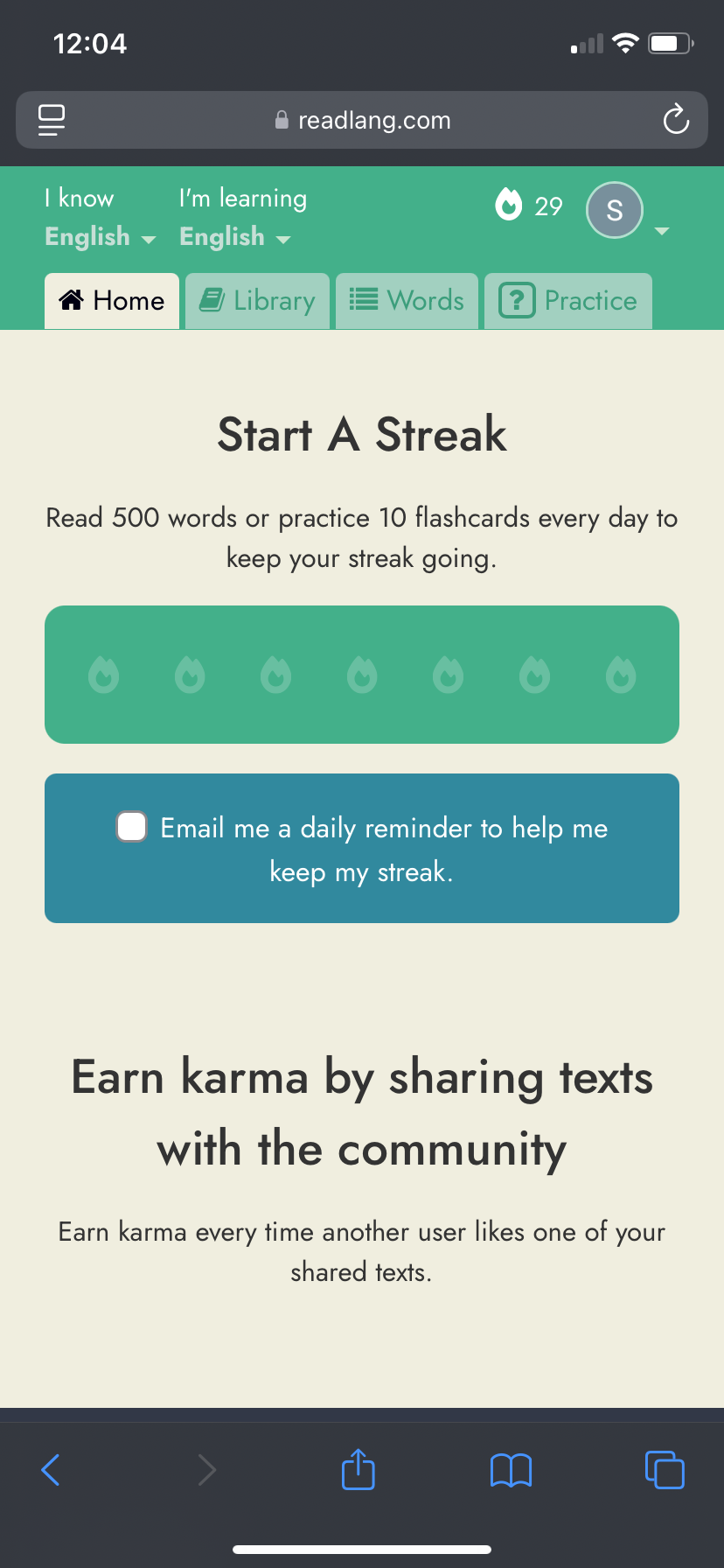
Task: Open browser bookmarks
Action: click(512, 1470)
